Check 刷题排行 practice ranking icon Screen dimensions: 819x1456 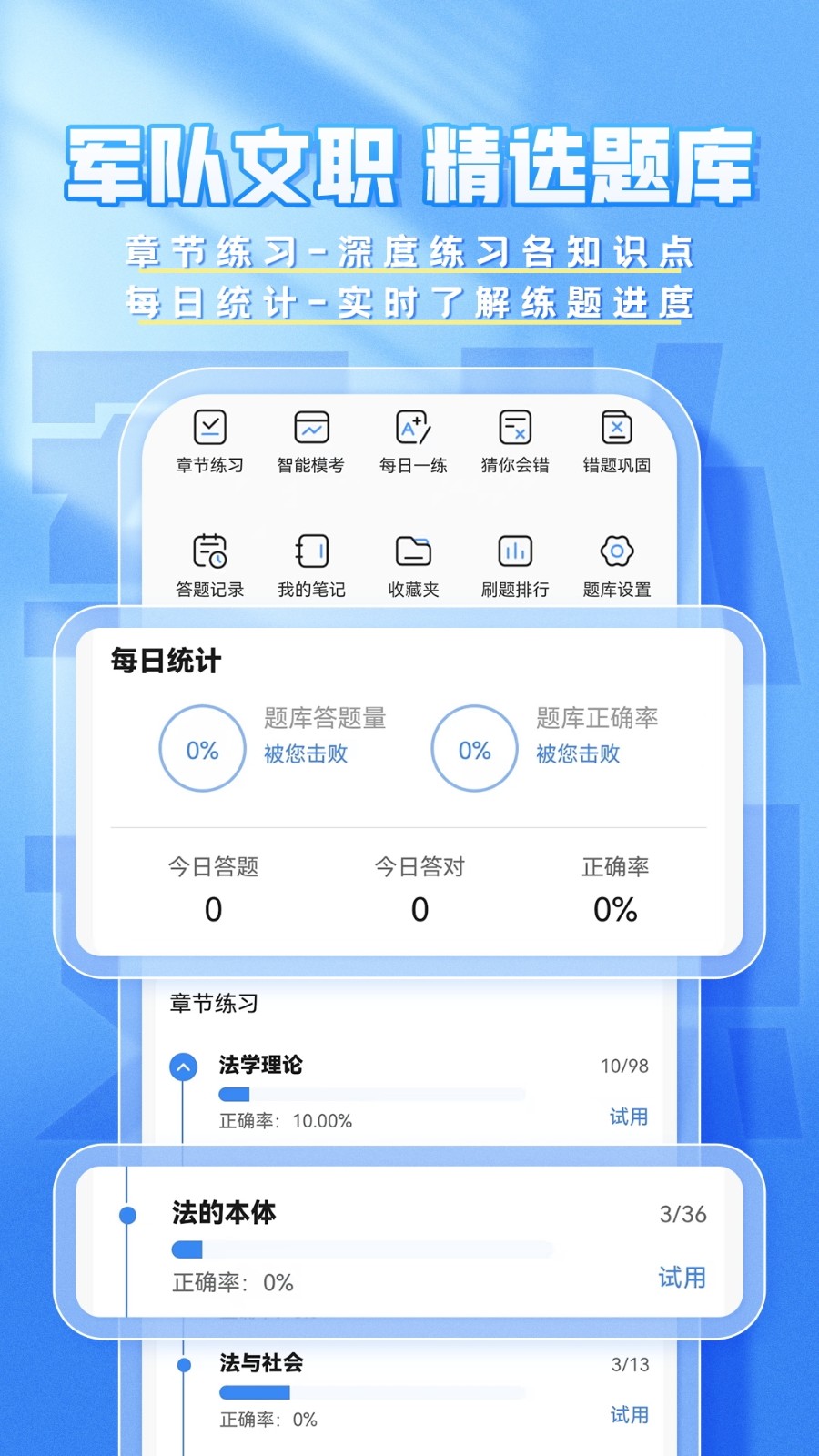click(x=514, y=550)
